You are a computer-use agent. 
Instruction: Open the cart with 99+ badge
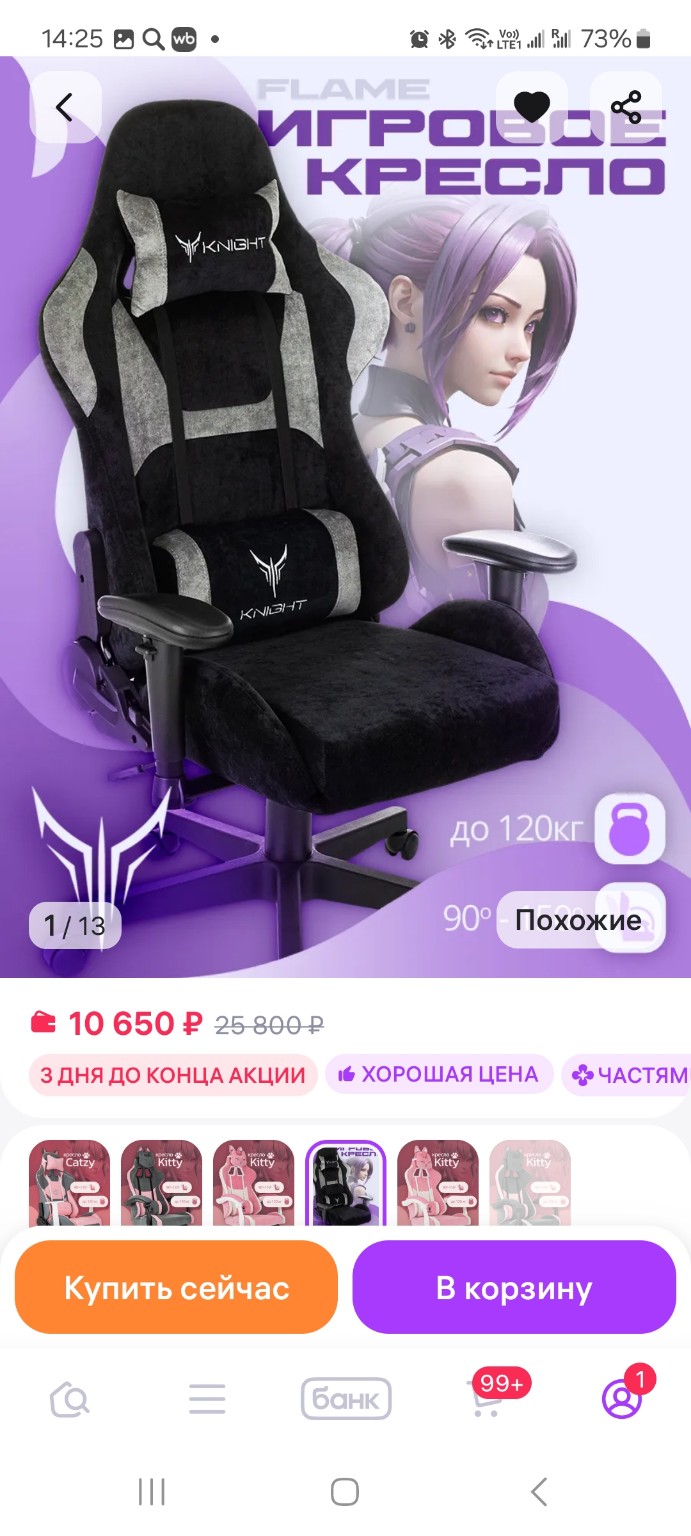tap(486, 1400)
